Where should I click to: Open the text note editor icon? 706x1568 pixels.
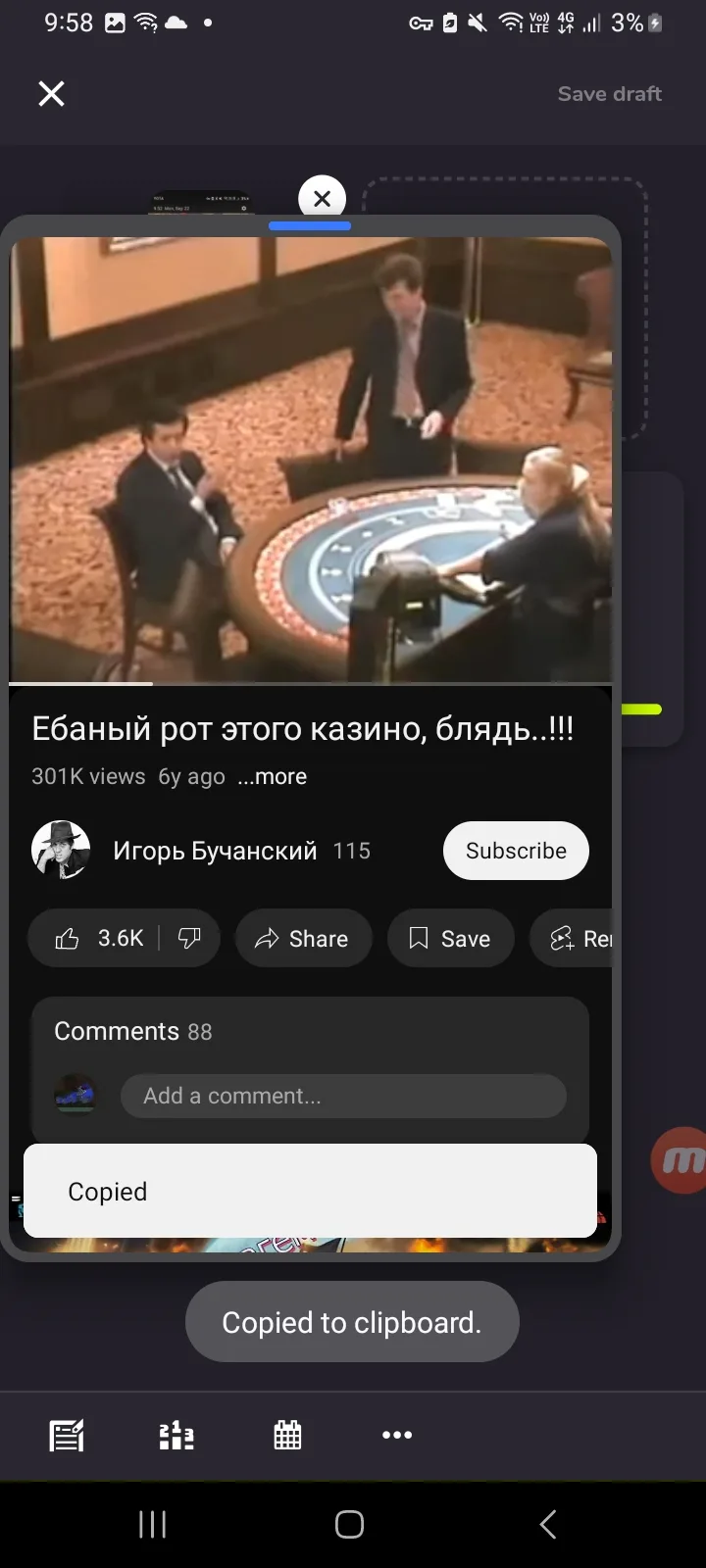tap(67, 1436)
